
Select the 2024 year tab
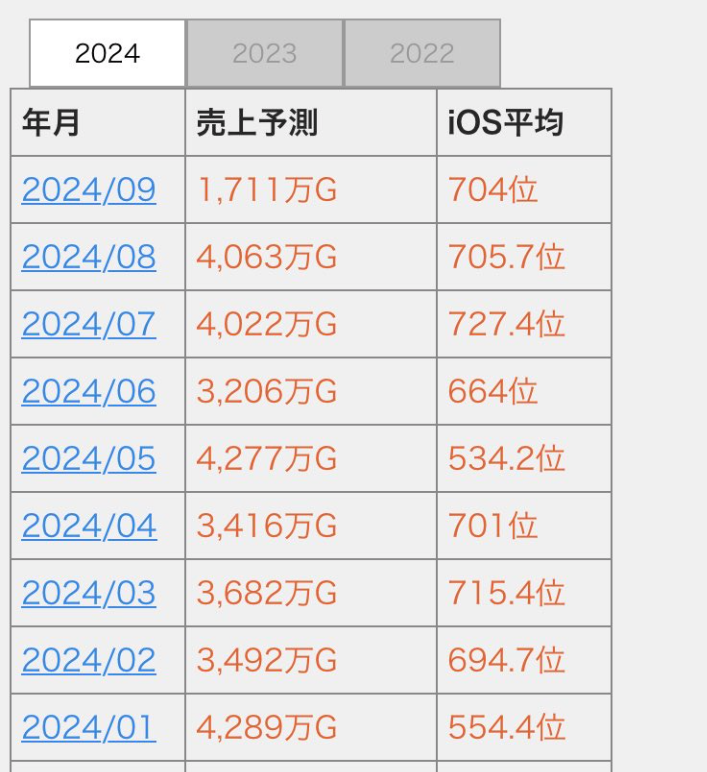[x=107, y=53]
